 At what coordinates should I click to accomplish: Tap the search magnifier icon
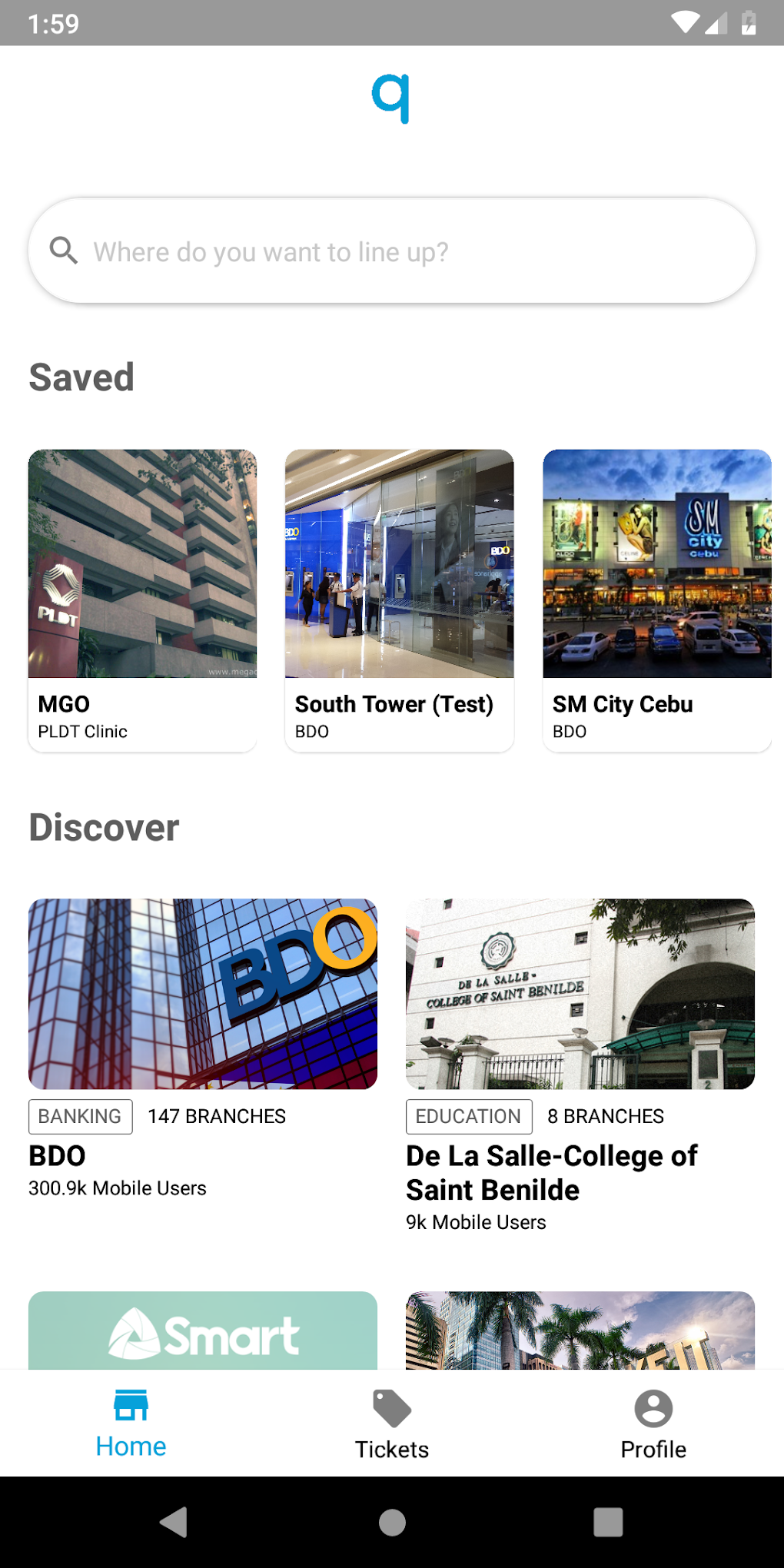point(65,251)
